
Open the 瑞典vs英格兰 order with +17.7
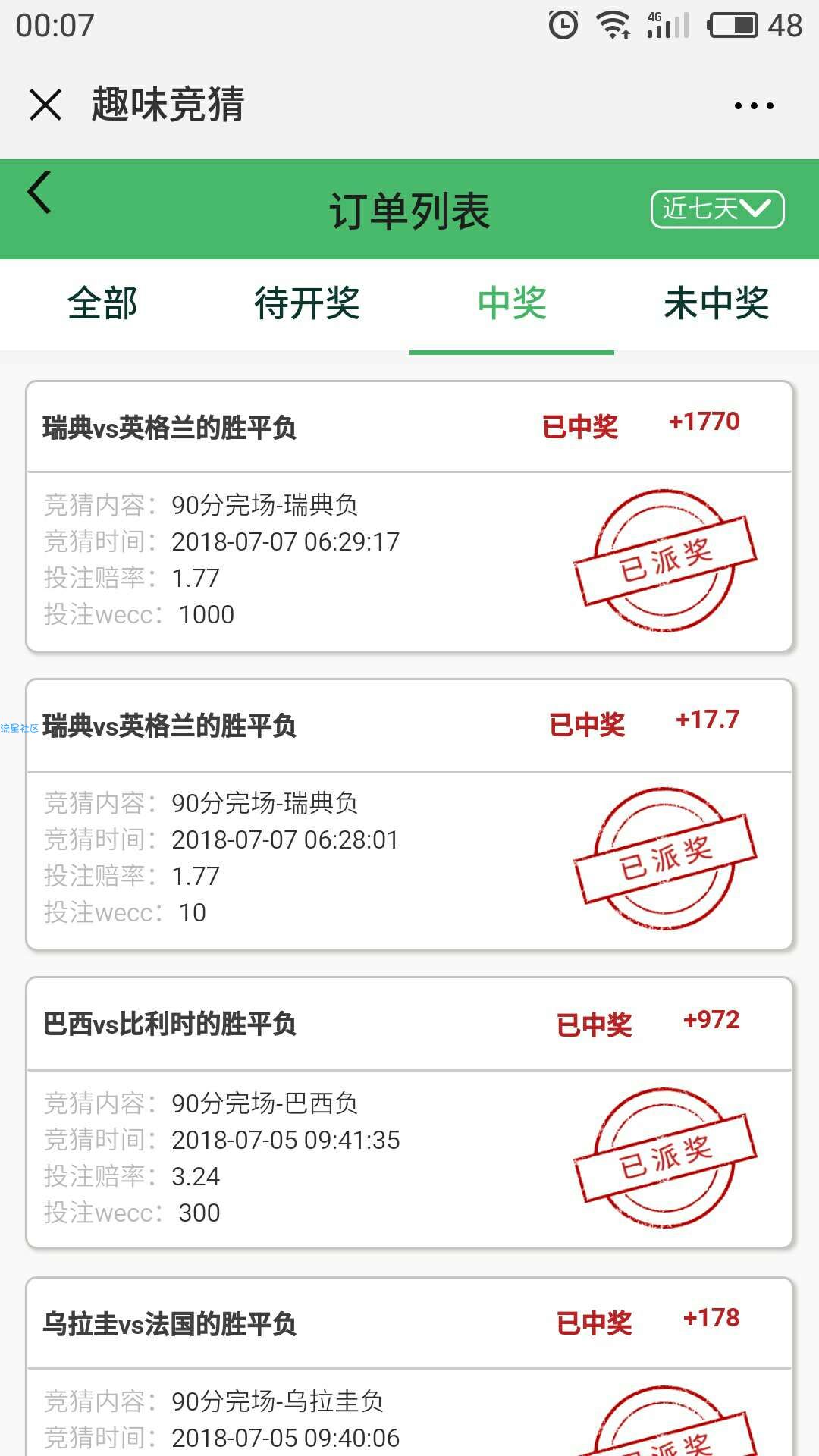[x=409, y=814]
